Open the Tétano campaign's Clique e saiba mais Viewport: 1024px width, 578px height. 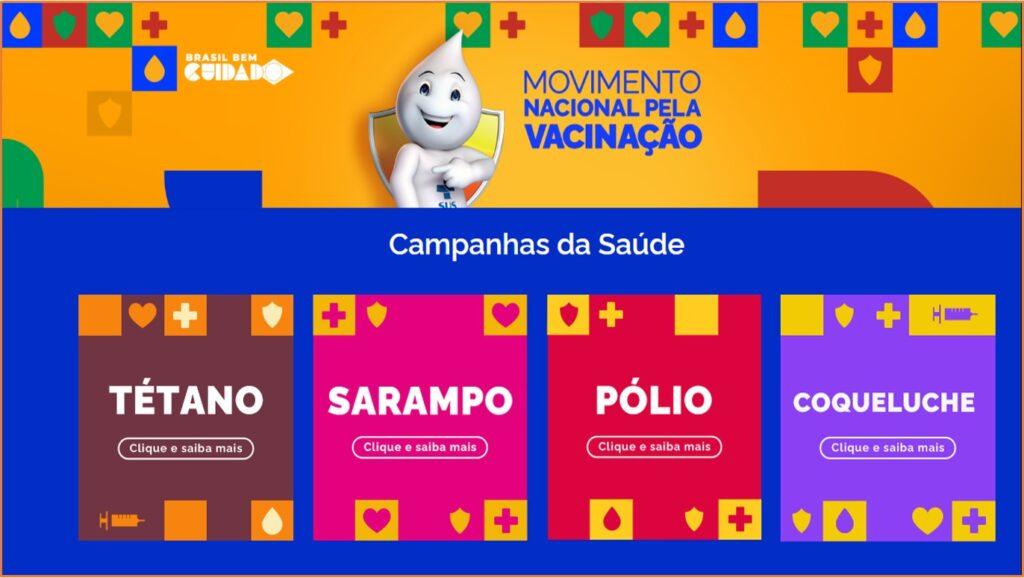pyautogui.click(x=186, y=448)
